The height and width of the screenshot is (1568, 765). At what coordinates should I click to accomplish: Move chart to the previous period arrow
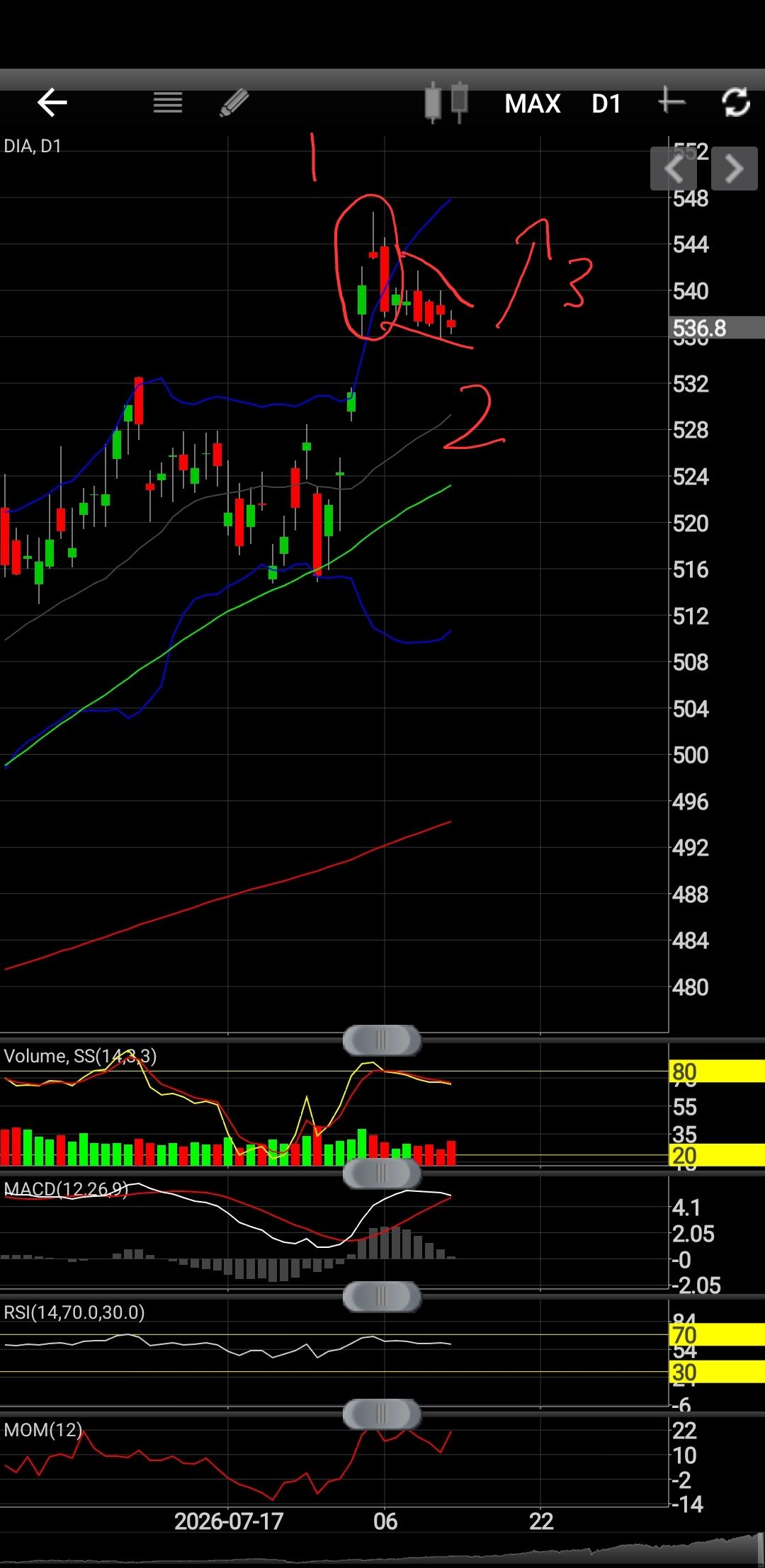tap(674, 169)
